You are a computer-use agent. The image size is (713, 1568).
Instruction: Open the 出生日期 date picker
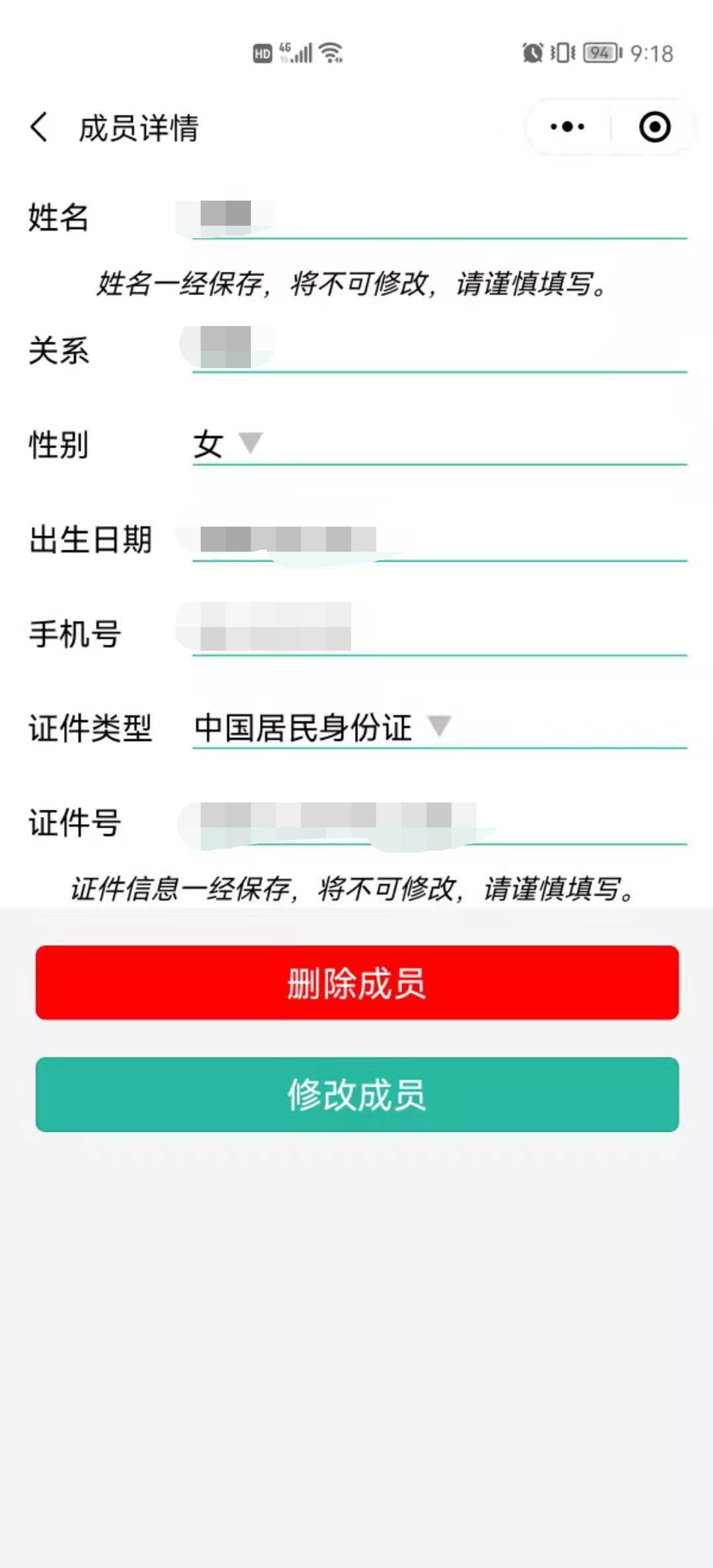440,540
